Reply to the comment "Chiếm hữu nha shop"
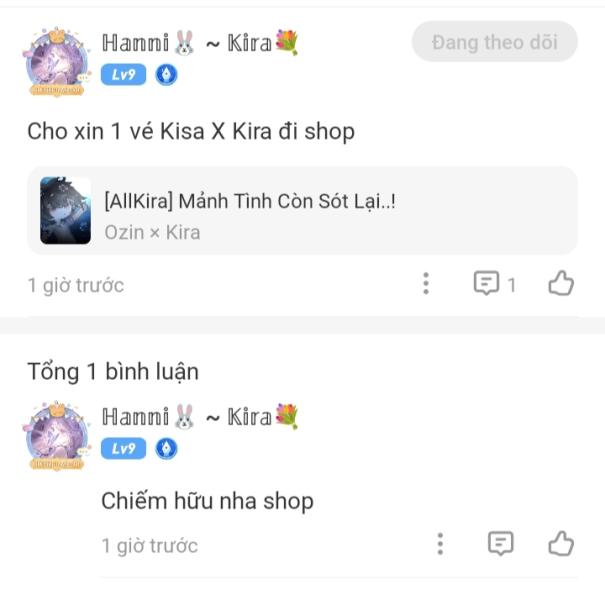This screenshot has height=600, width=605. 500,544
